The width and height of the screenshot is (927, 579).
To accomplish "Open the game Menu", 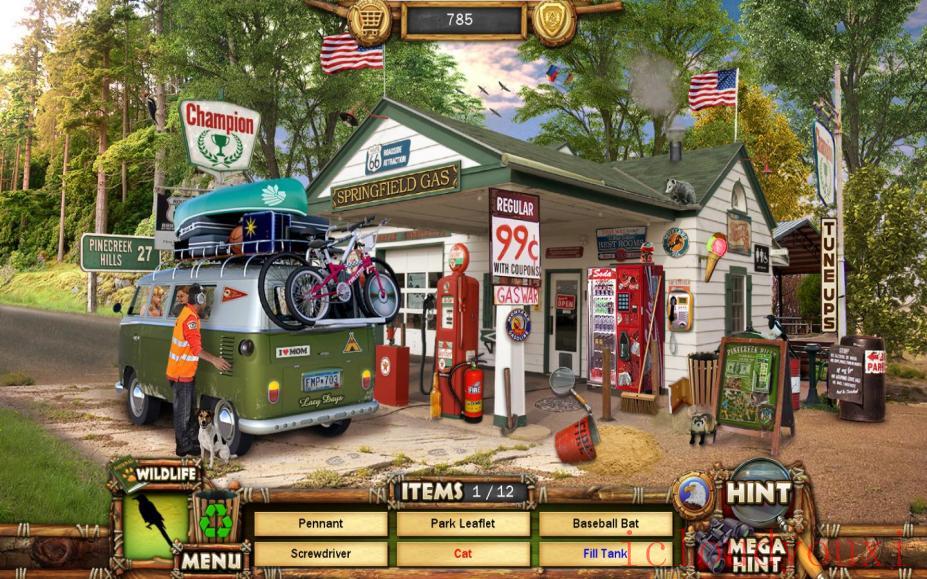I will click(x=211, y=560).
